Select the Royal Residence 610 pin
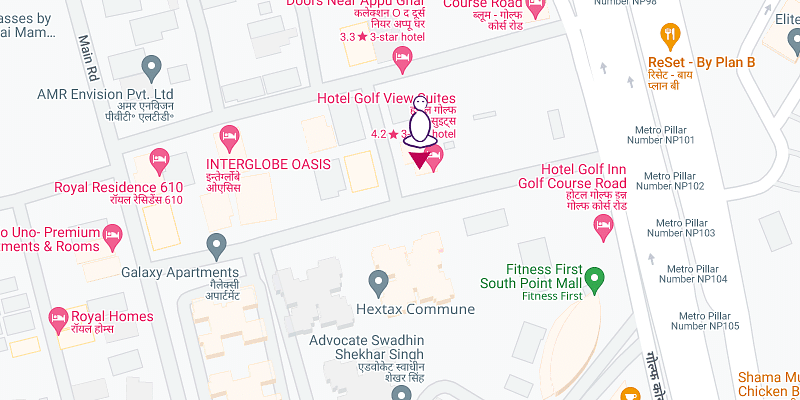800x400 pixels. click(x=158, y=159)
